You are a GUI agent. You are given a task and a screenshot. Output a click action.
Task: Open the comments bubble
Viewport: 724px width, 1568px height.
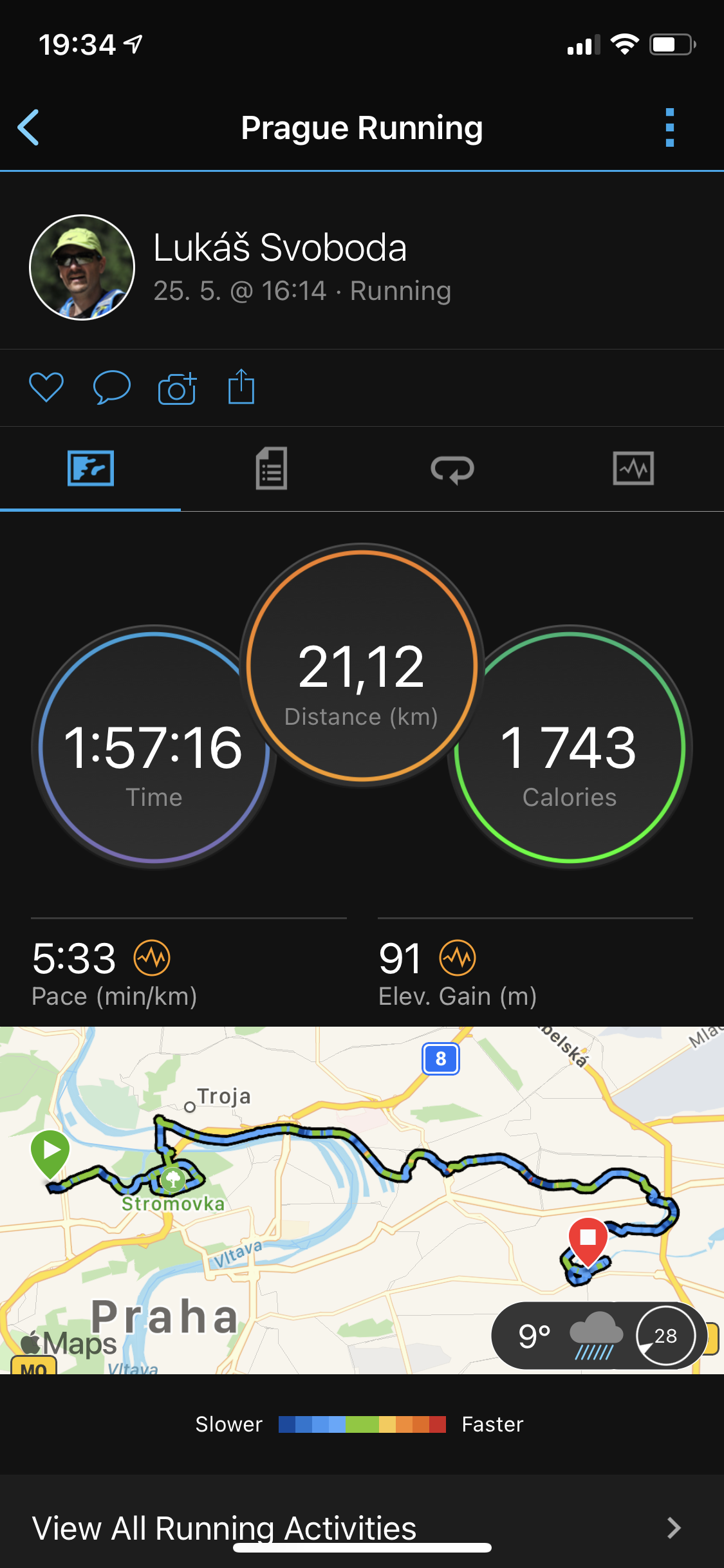[x=112, y=387]
